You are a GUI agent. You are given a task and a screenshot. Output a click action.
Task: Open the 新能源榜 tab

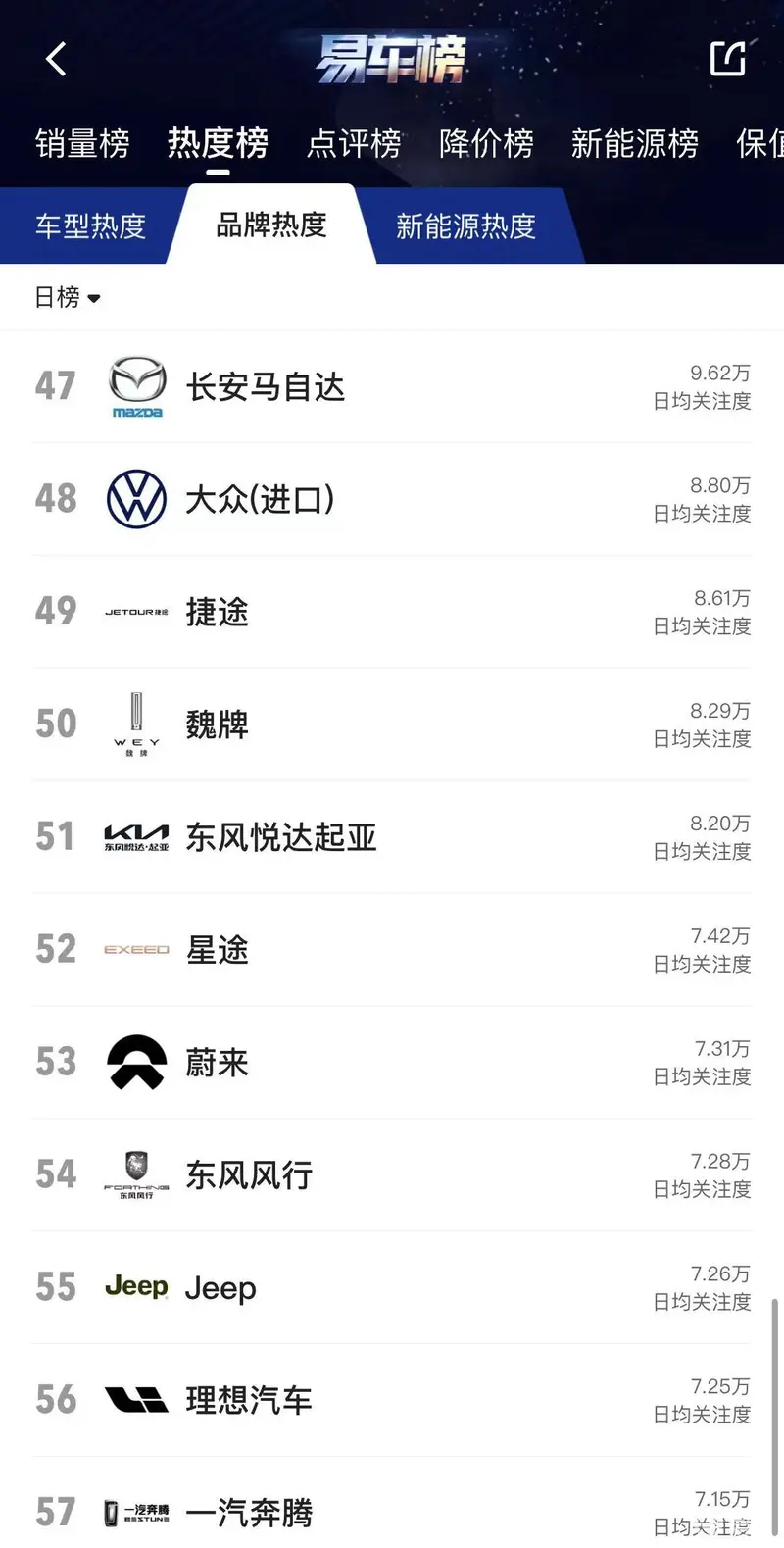pyautogui.click(x=635, y=144)
